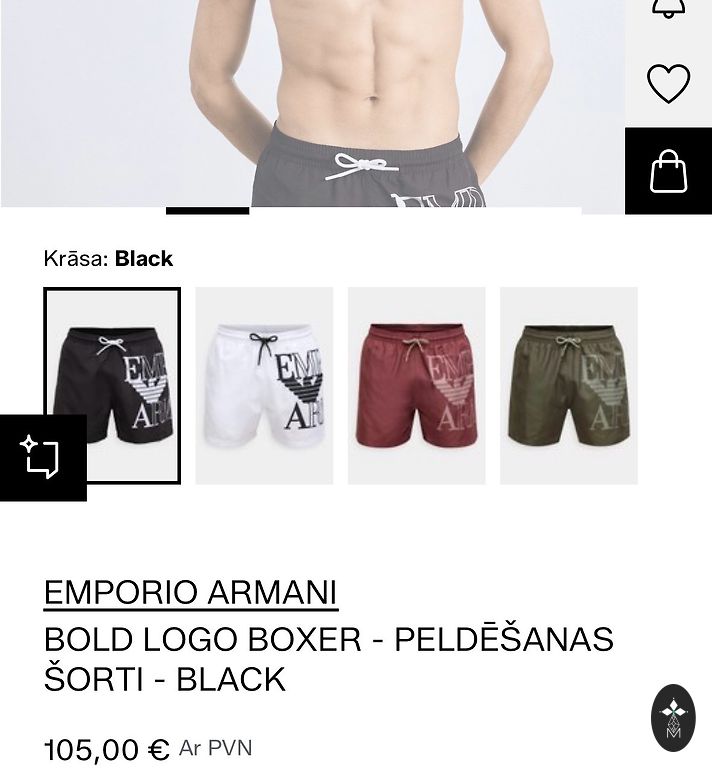Add the shorts to the wishlist

coord(668,84)
